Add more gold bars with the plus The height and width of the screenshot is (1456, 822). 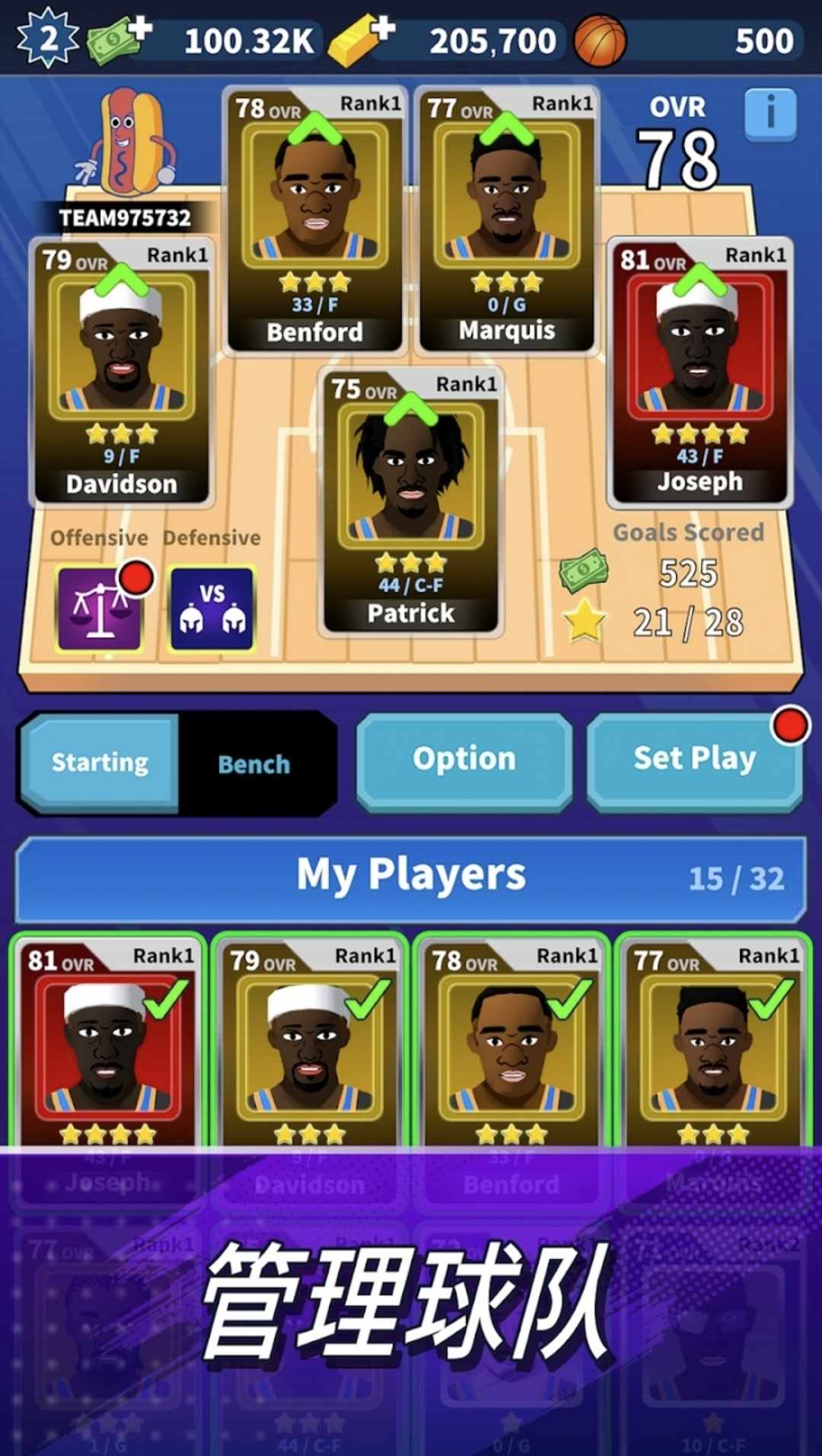tap(384, 29)
